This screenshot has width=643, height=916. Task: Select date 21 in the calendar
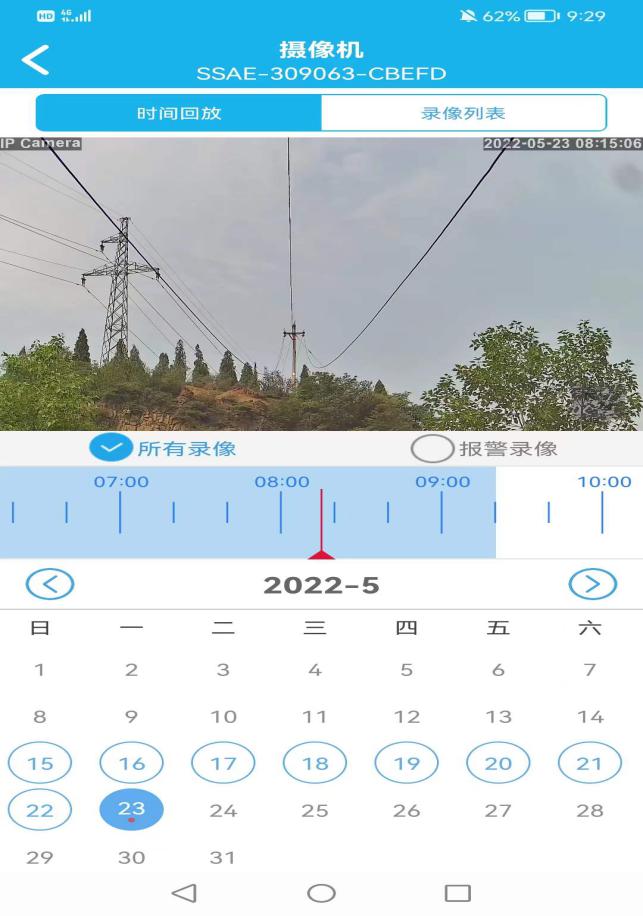[590, 764]
